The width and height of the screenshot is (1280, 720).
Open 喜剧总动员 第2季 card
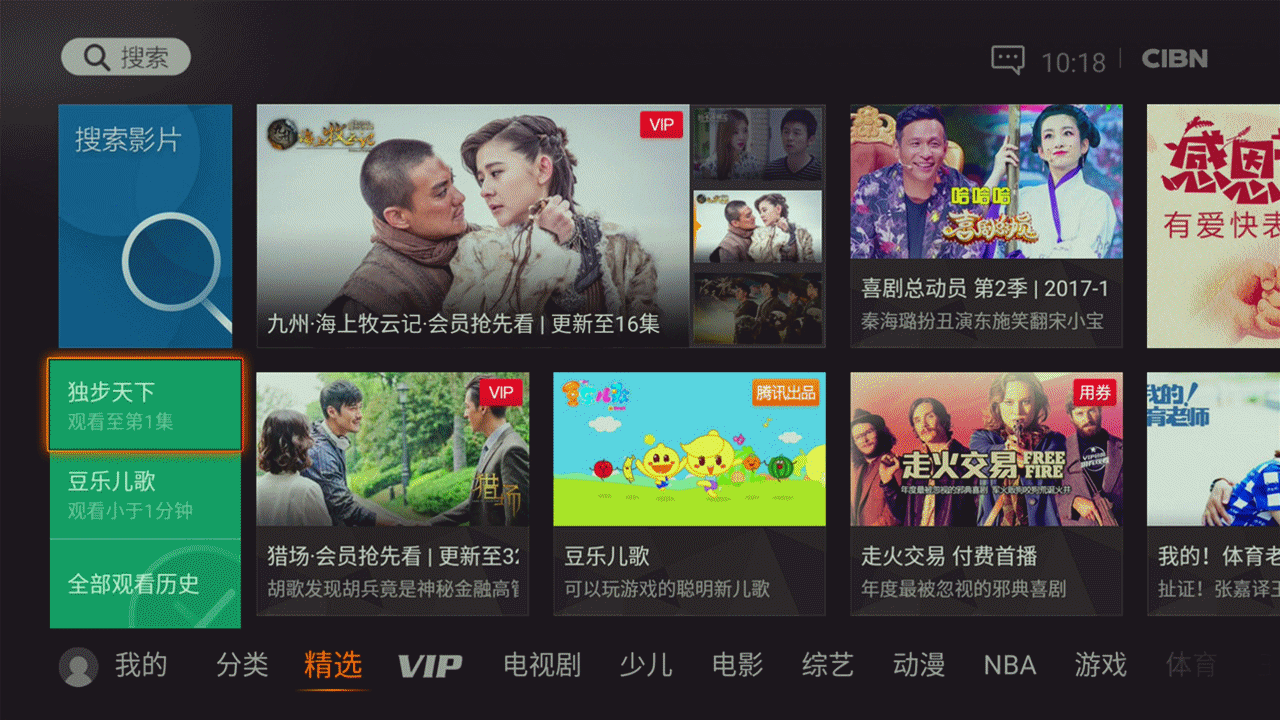pyautogui.click(x=986, y=225)
